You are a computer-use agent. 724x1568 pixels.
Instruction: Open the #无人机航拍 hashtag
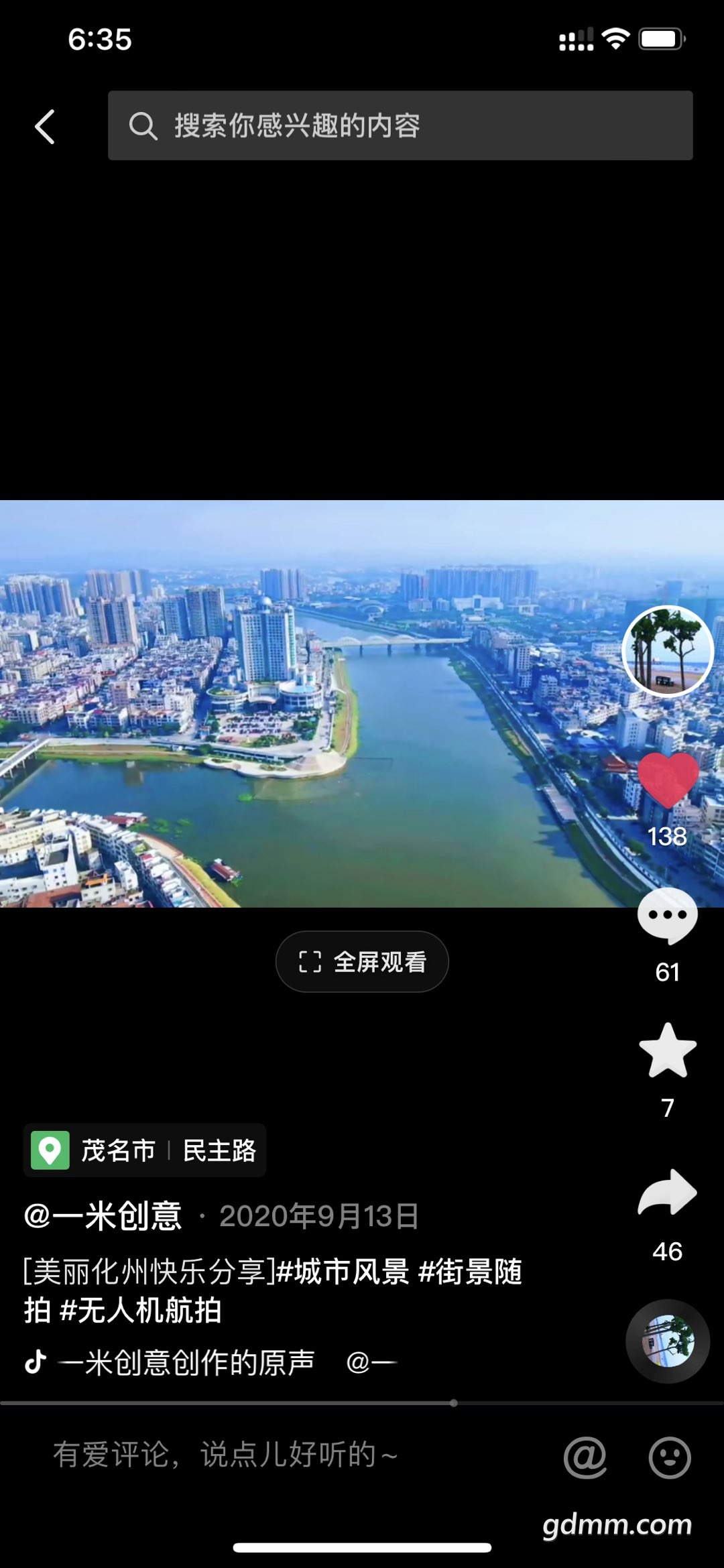click(141, 1310)
